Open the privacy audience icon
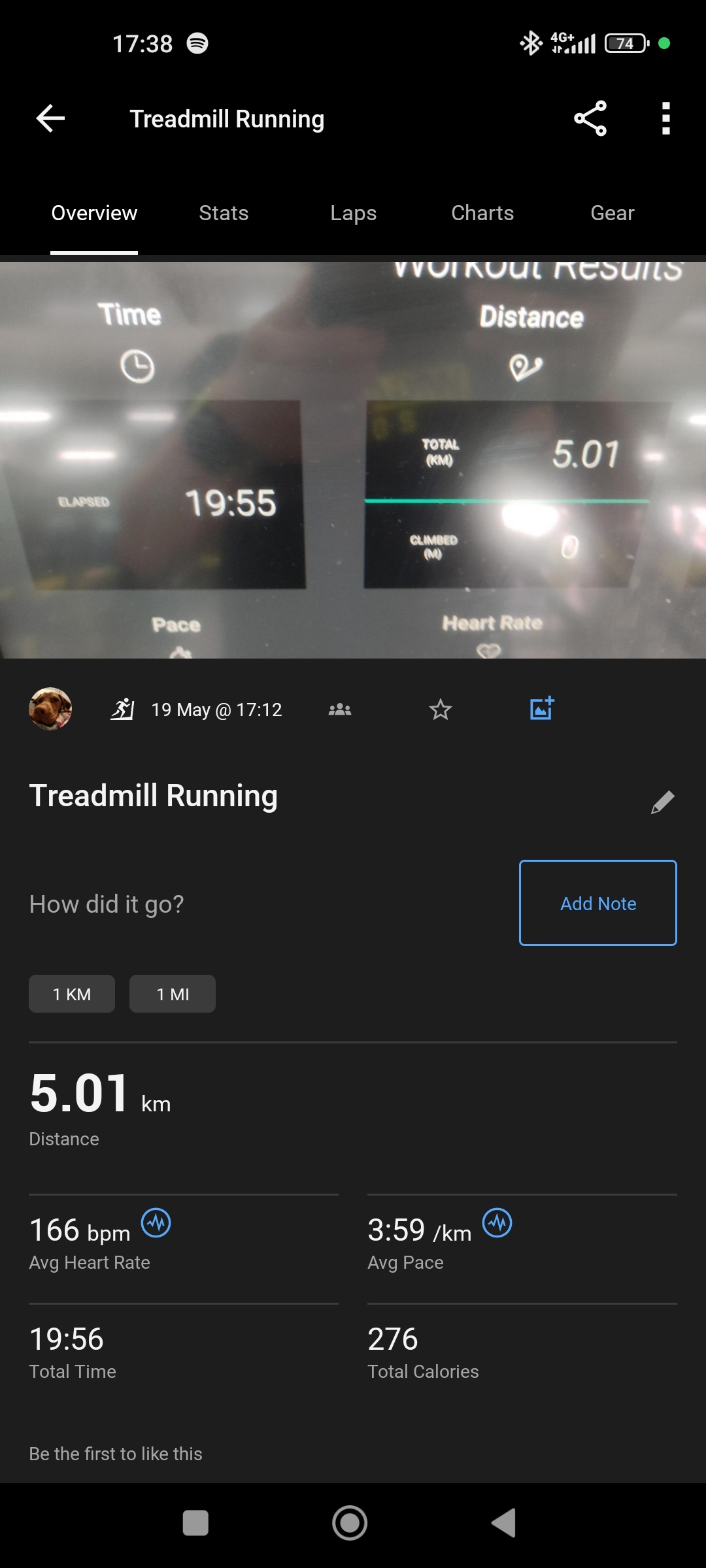 [340, 710]
